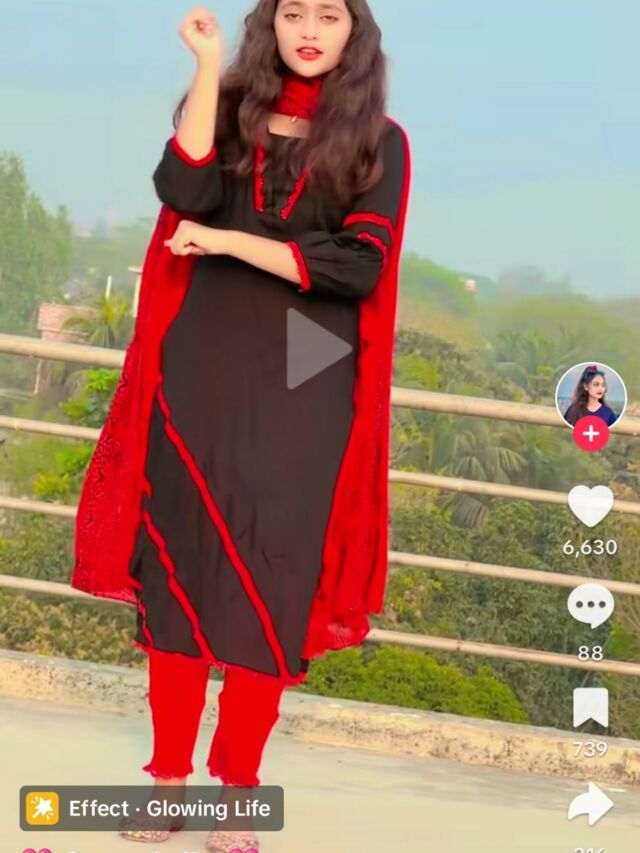Follow the creator with the plus button
This screenshot has width=640, height=853.
[x=590, y=434]
